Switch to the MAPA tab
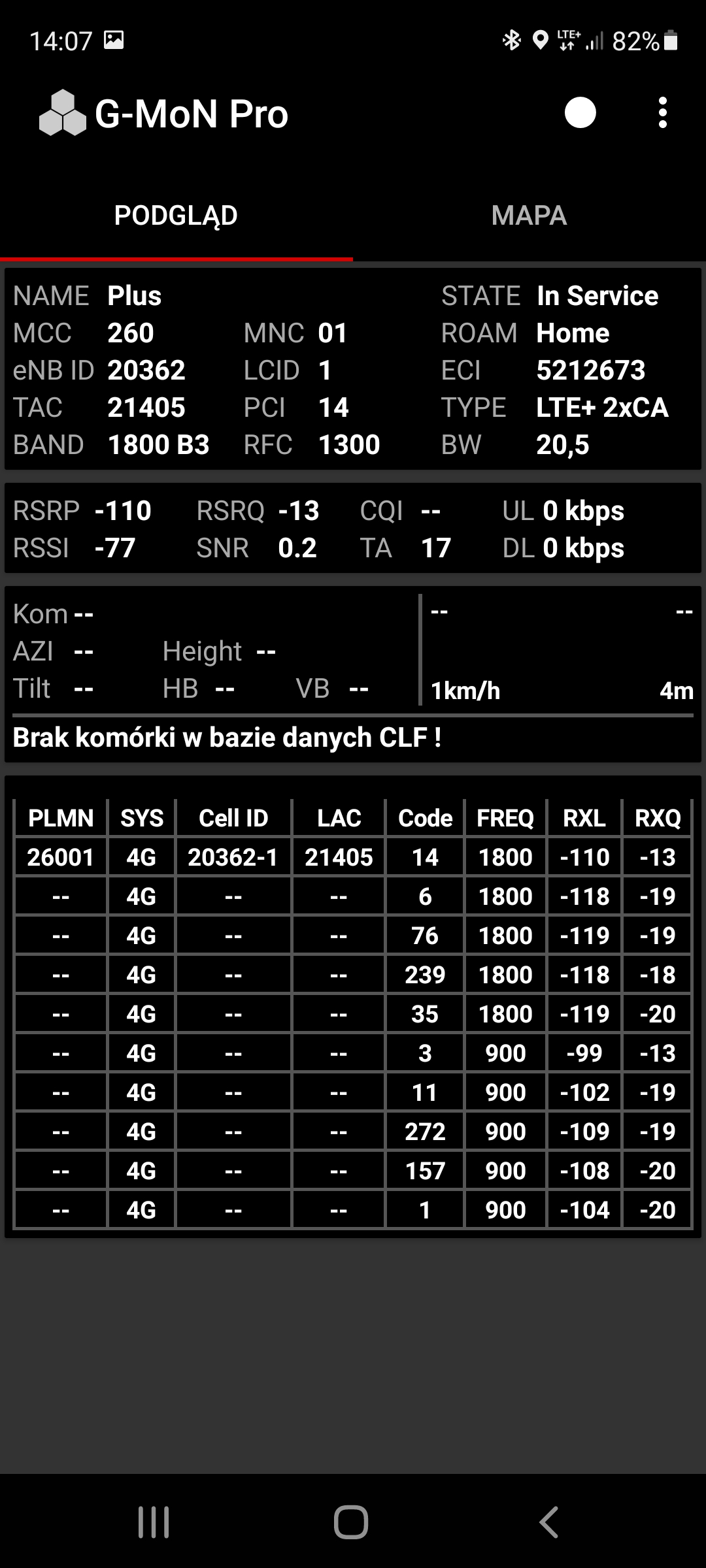Image resolution: width=706 pixels, height=1568 pixels. point(529,216)
